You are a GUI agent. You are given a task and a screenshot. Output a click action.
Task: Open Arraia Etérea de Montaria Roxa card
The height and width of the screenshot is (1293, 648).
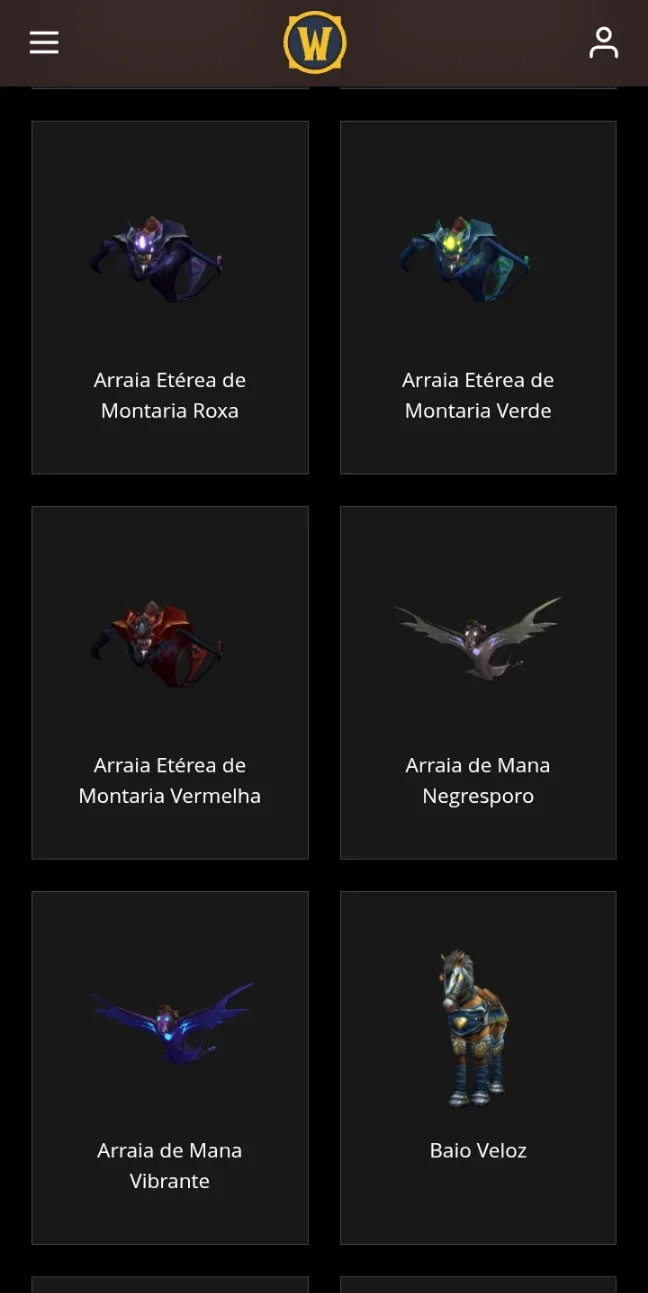pyautogui.click(x=170, y=298)
